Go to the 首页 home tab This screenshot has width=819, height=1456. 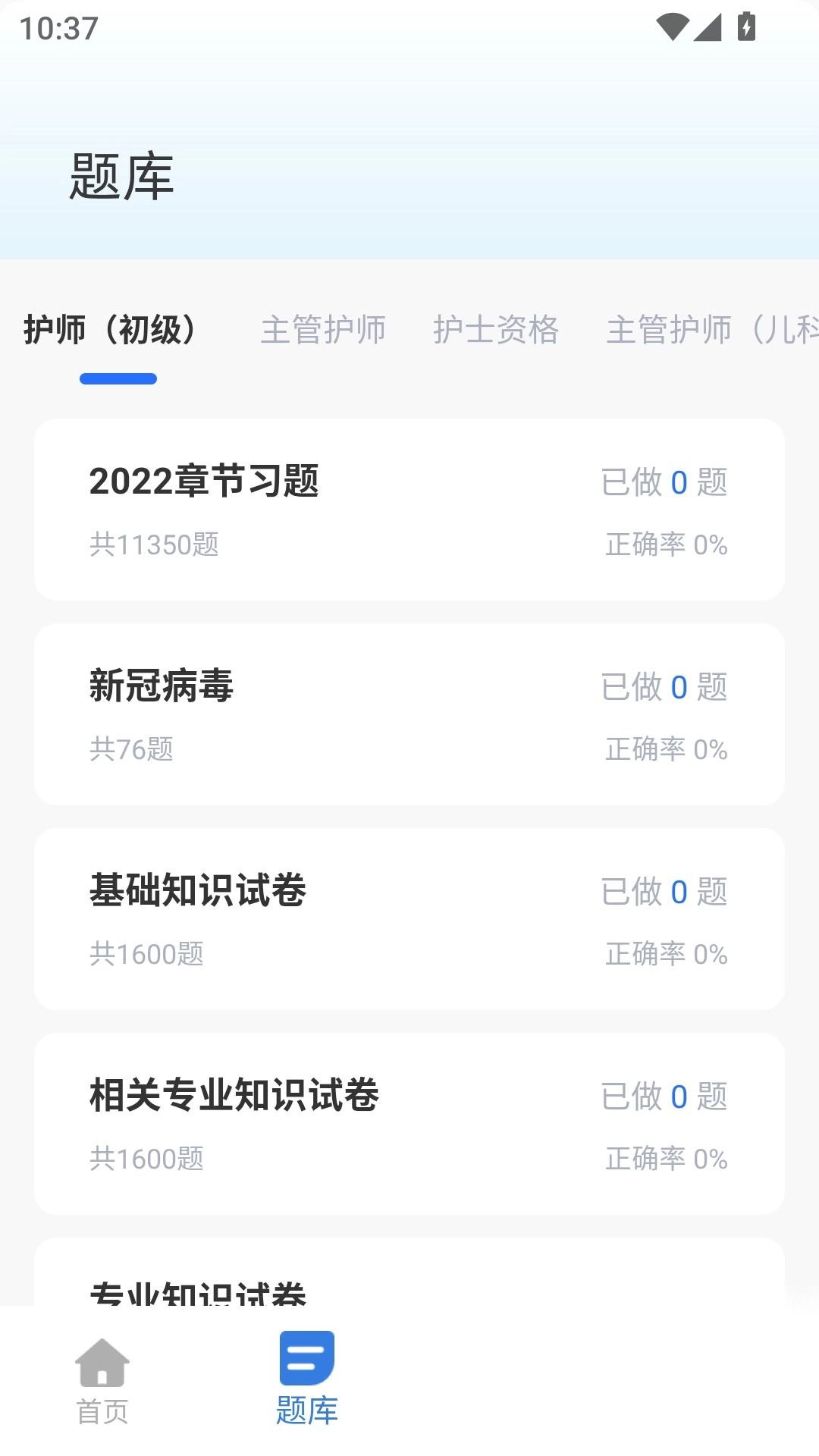pyautogui.click(x=102, y=1380)
